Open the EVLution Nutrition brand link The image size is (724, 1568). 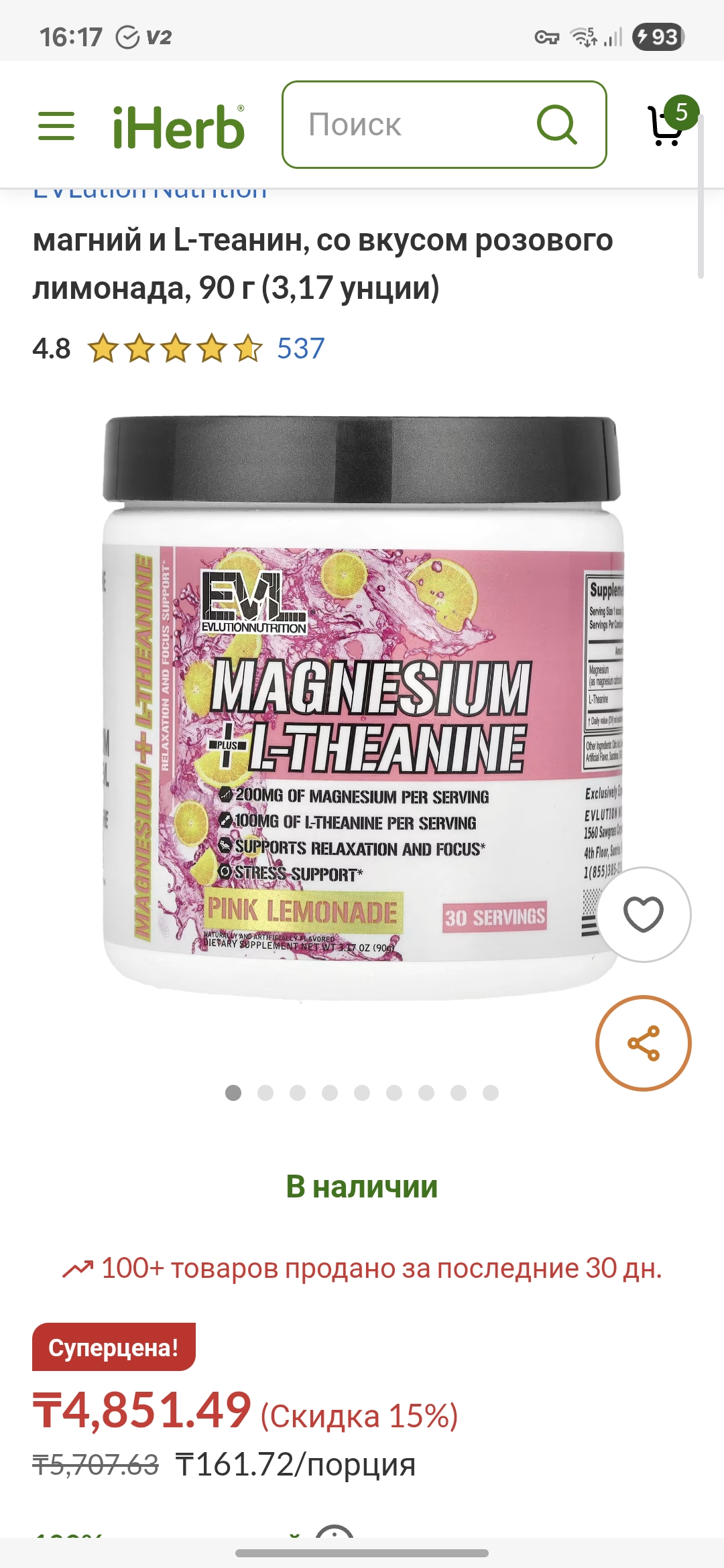(x=150, y=193)
